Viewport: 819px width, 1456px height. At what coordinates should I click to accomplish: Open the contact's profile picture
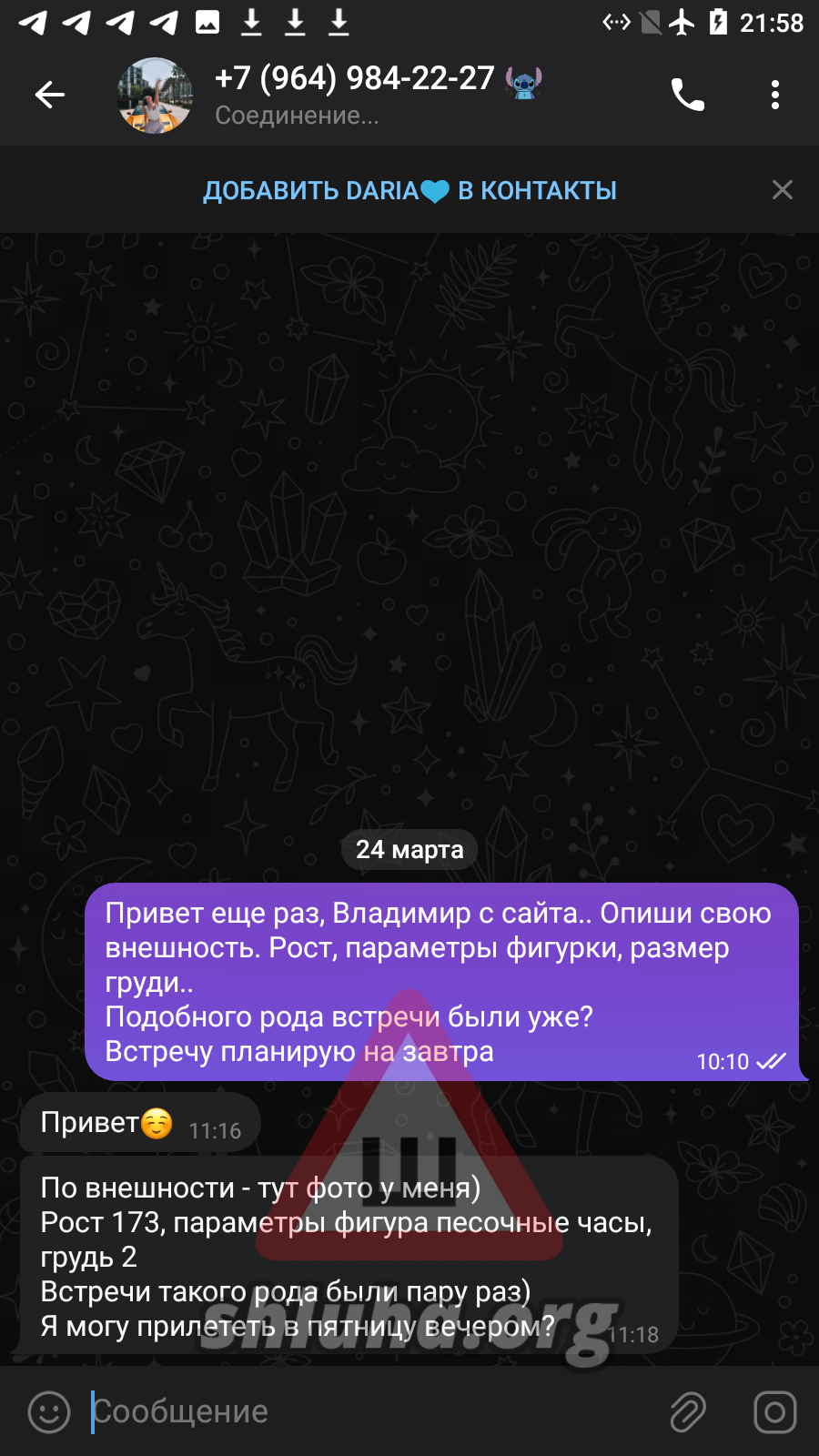[x=155, y=95]
